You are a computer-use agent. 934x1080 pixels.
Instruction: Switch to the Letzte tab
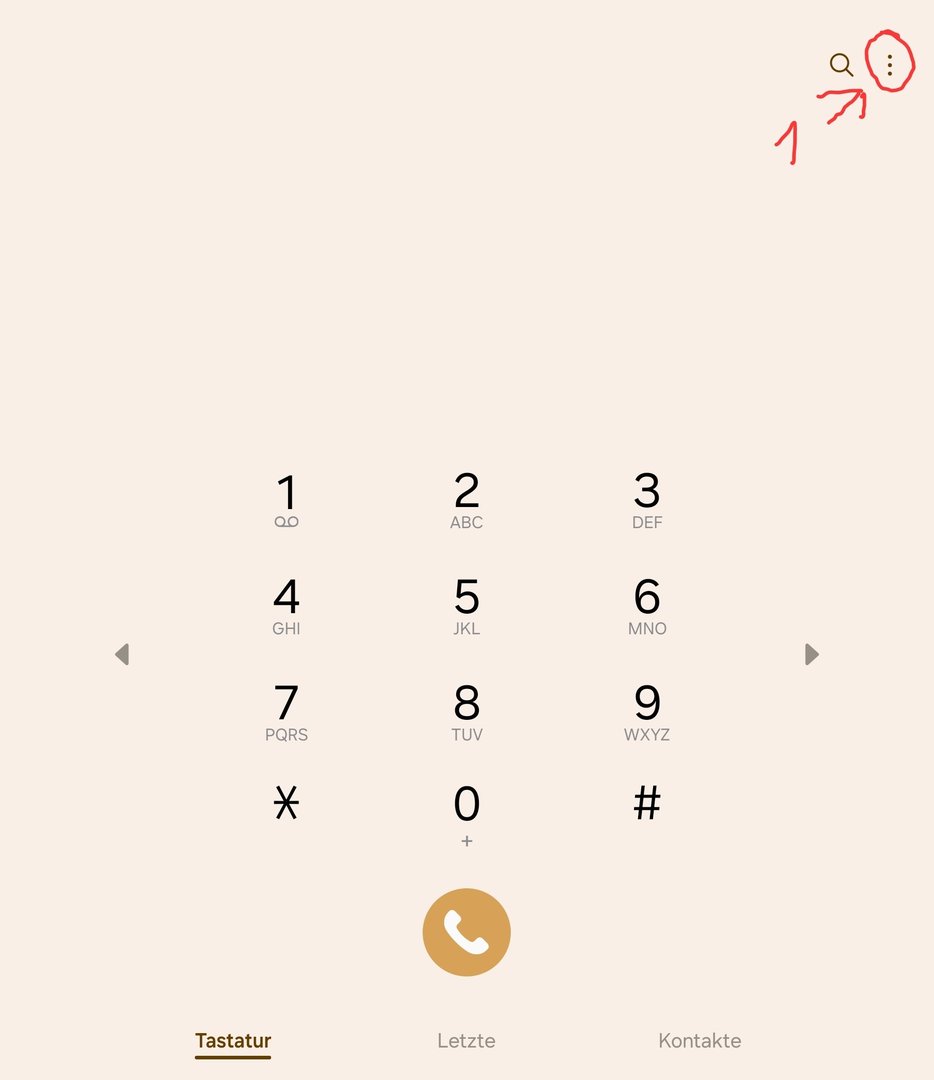(x=466, y=1041)
